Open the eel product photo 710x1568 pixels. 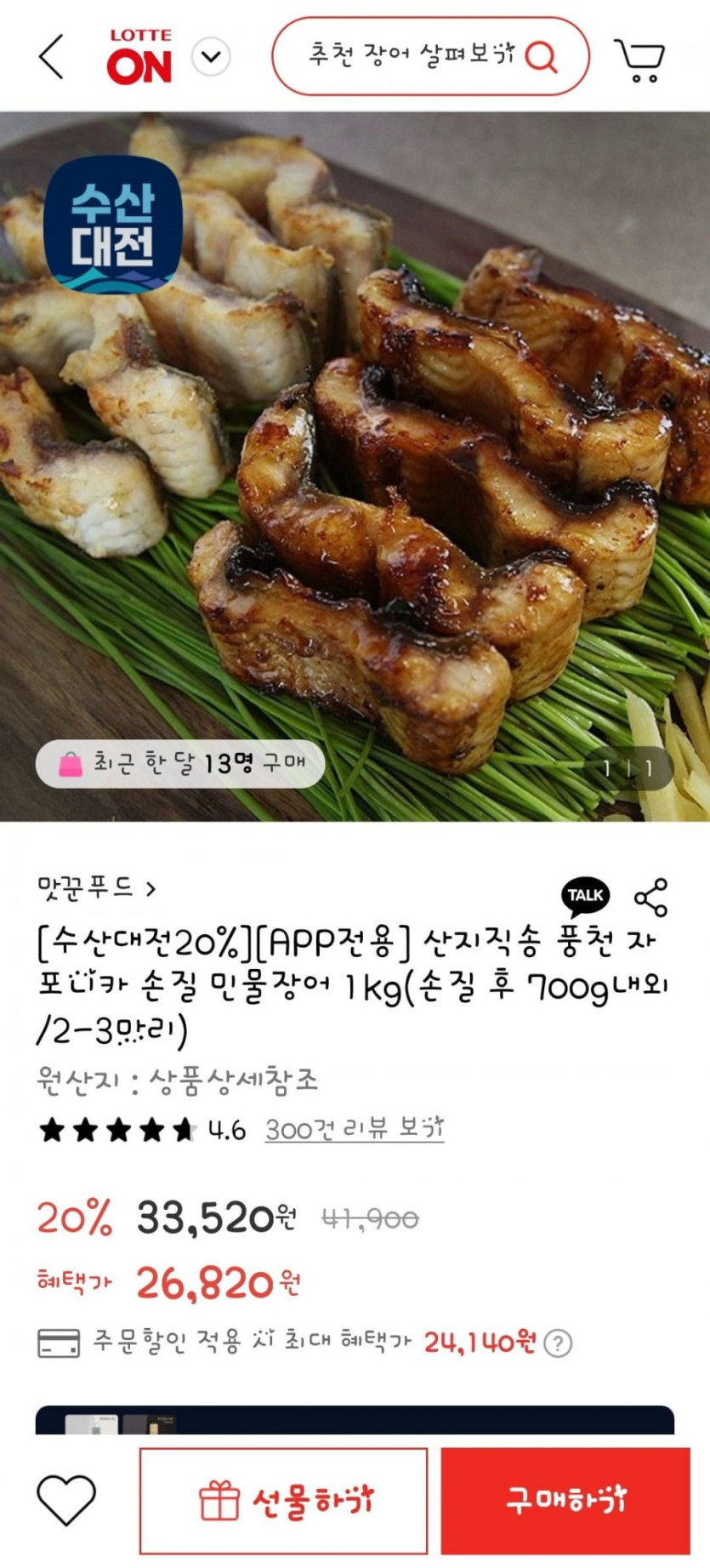click(355, 466)
